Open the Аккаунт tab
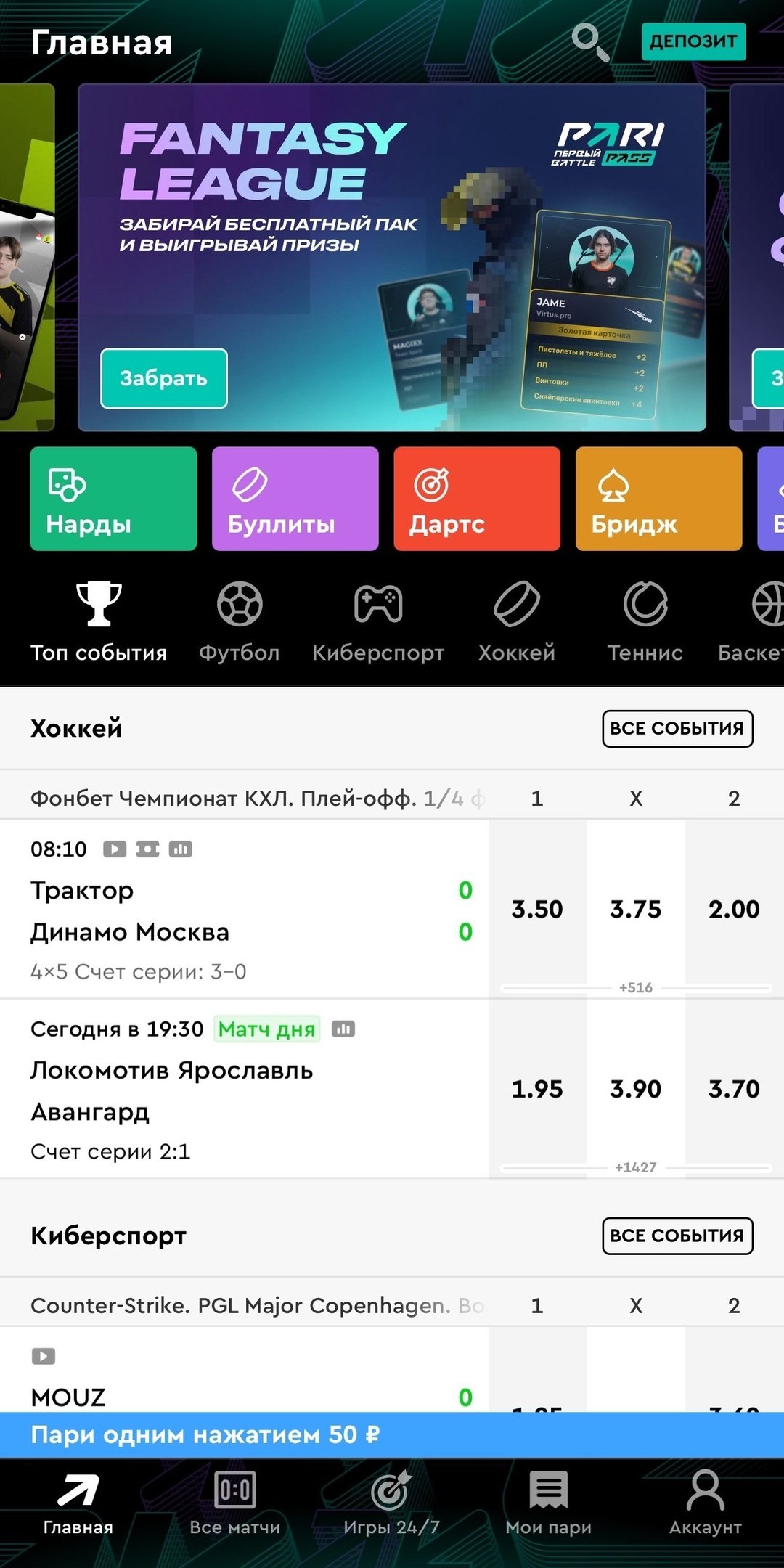The image size is (784, 1568). pyautogui.click(x=706, y=1503)
